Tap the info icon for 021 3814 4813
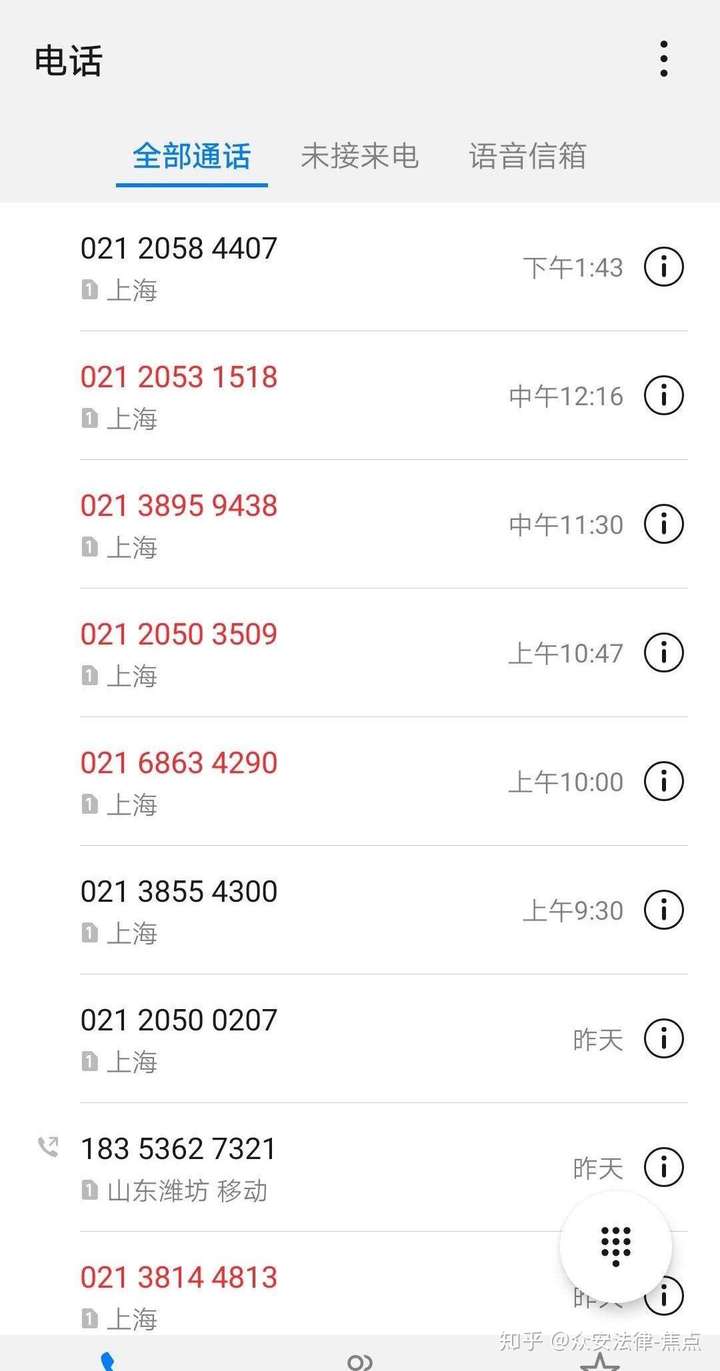The height and width of the screenshot is (1371, 720). [663, 1296]
